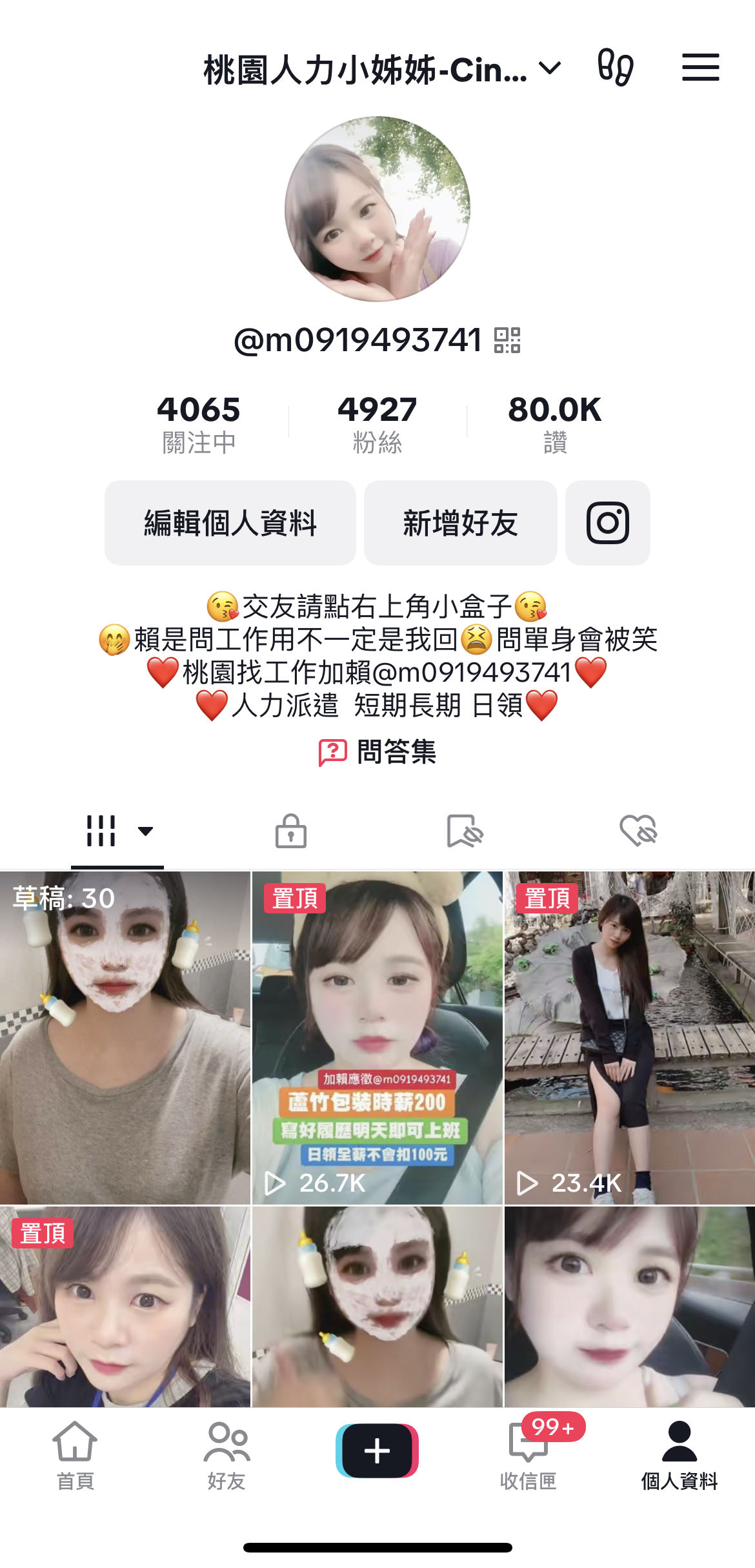Open the hamburger menu
The height and width of the screenshot is (1568, 755).
pos(701,67)
